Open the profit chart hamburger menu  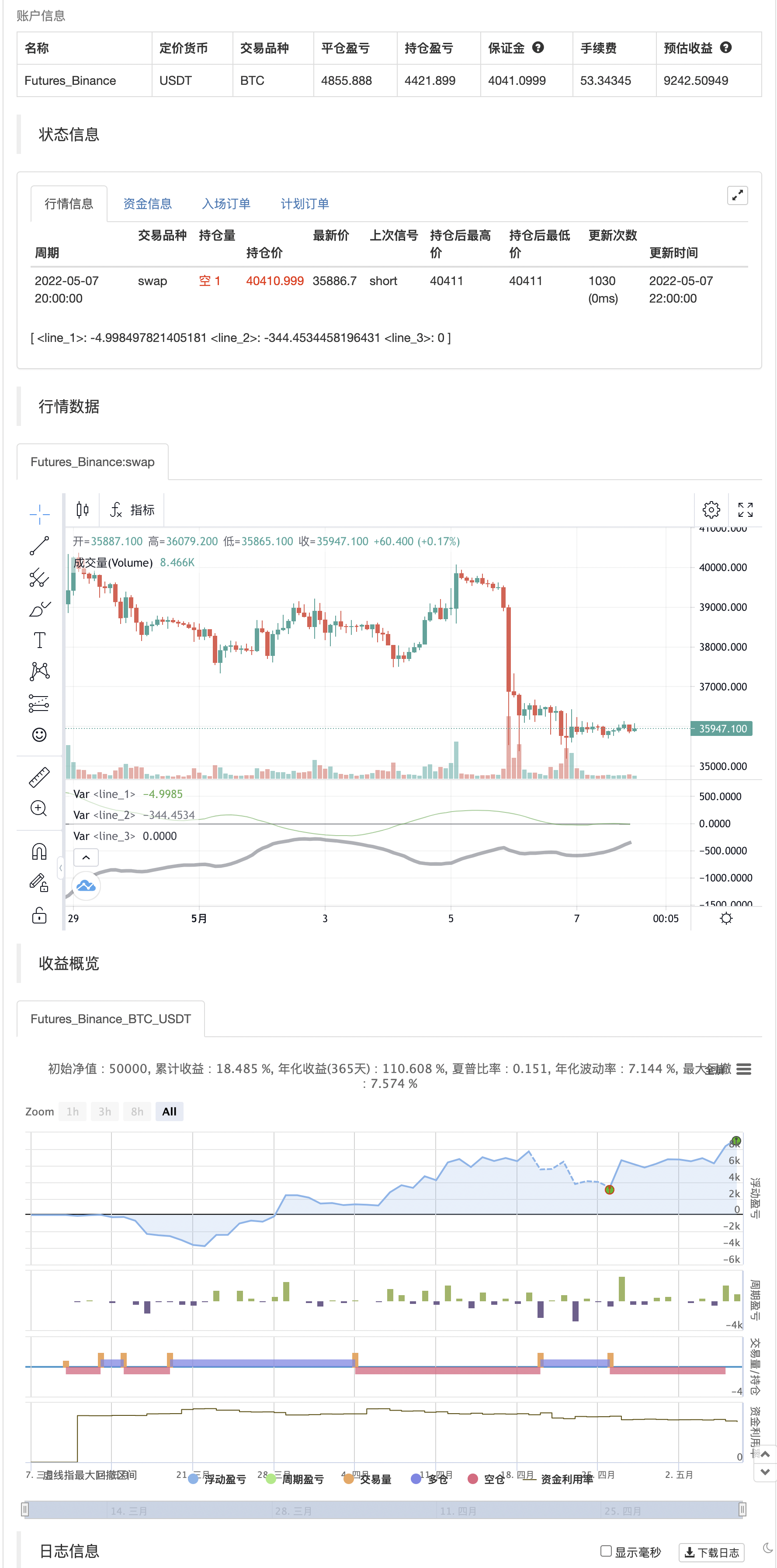tap(743, 1070)
